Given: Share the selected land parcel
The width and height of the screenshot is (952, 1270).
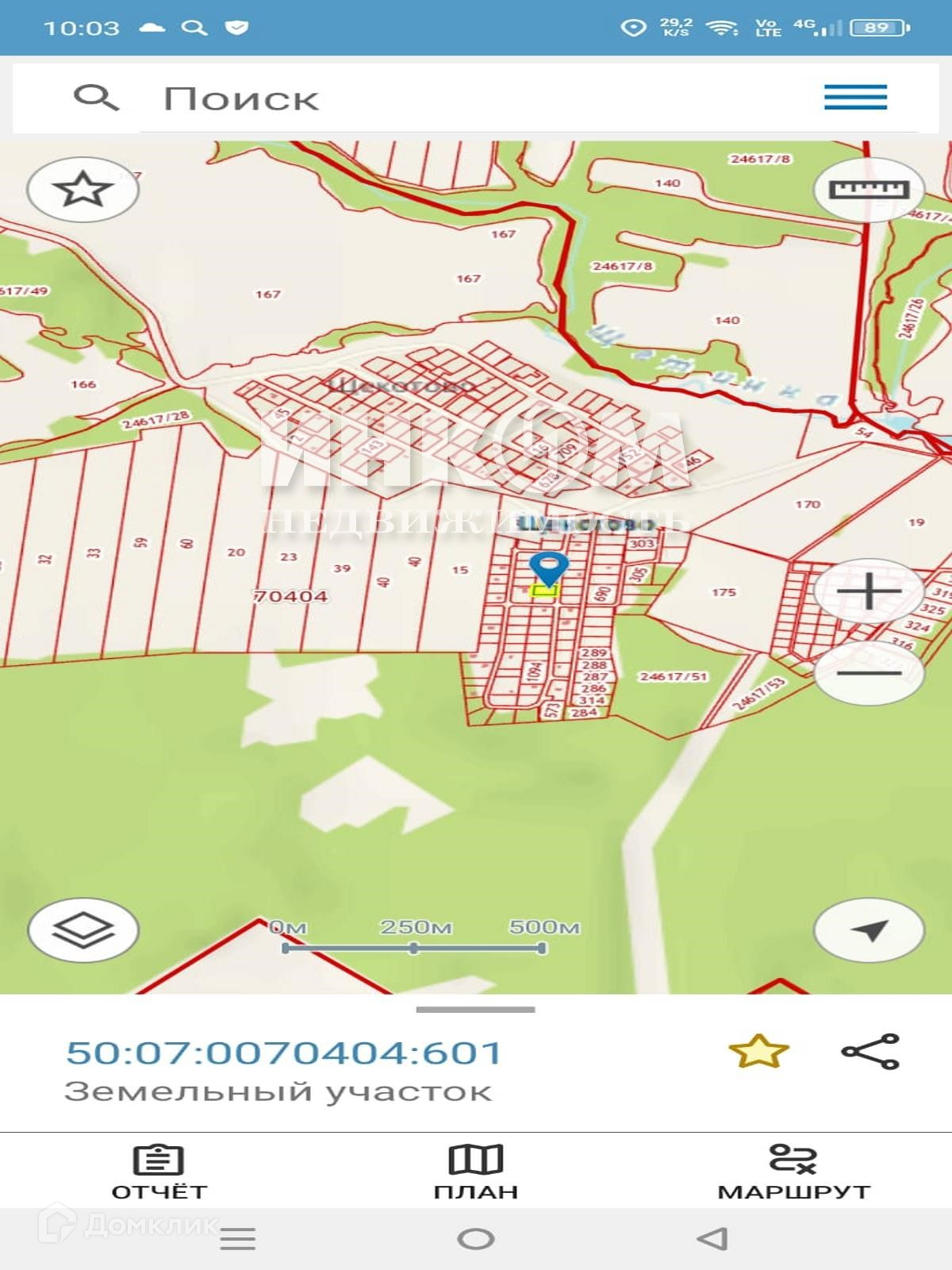Looking at the screenshot, I should click(x=870, y=1052).
